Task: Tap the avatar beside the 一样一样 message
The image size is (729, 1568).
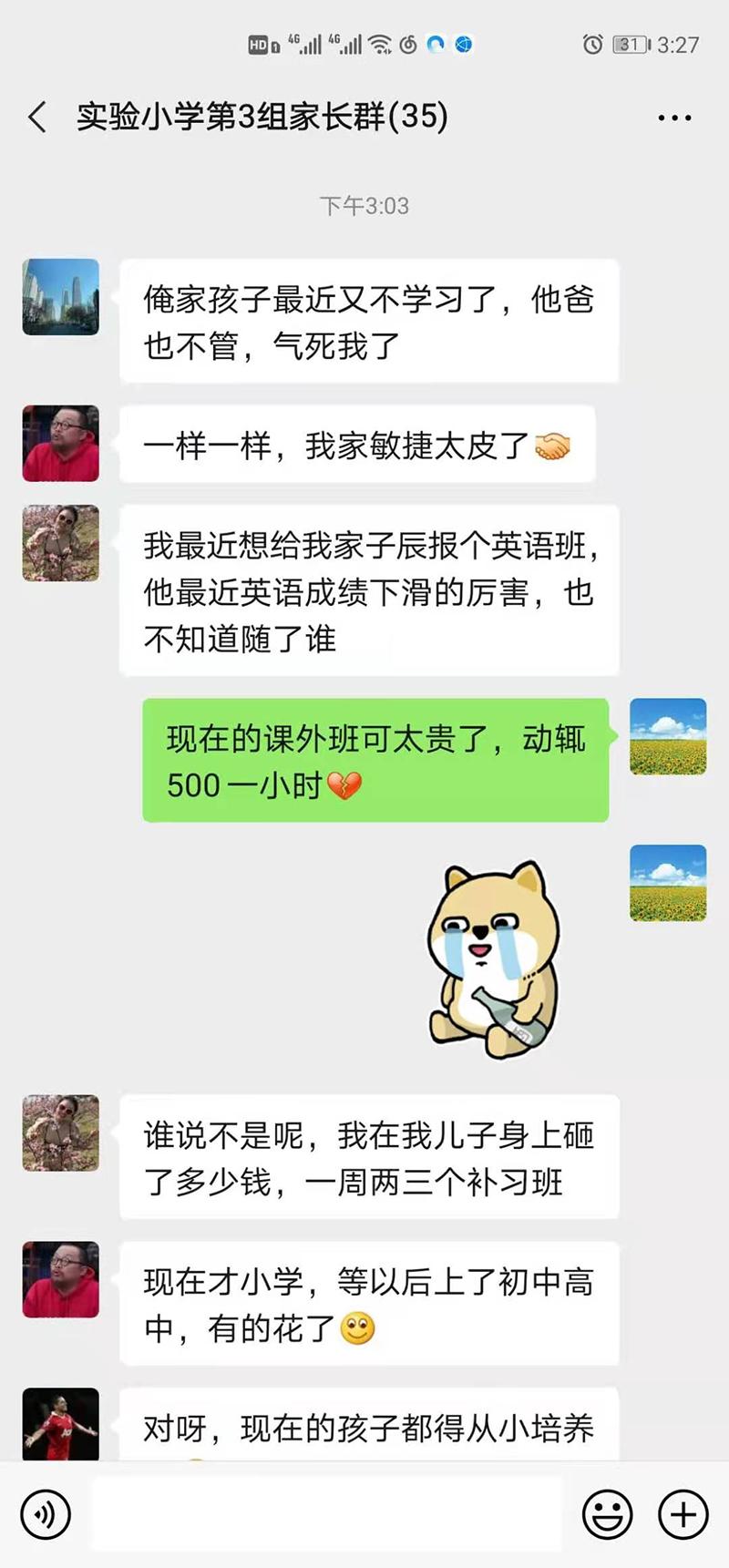Action: click(x=61, y=444)
